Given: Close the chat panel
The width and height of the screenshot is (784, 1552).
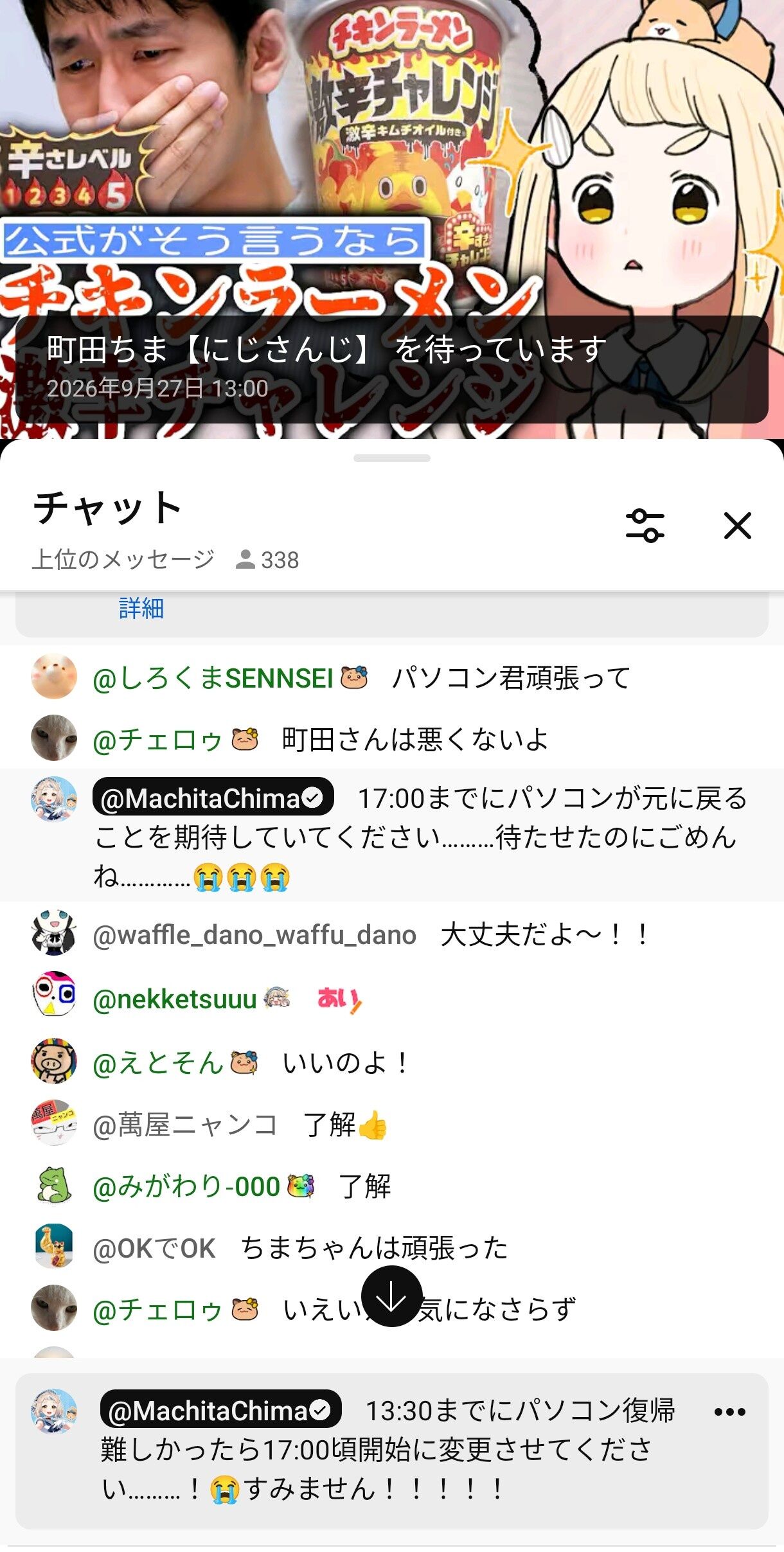Looking at the screenshot, I should pos(737,526).
